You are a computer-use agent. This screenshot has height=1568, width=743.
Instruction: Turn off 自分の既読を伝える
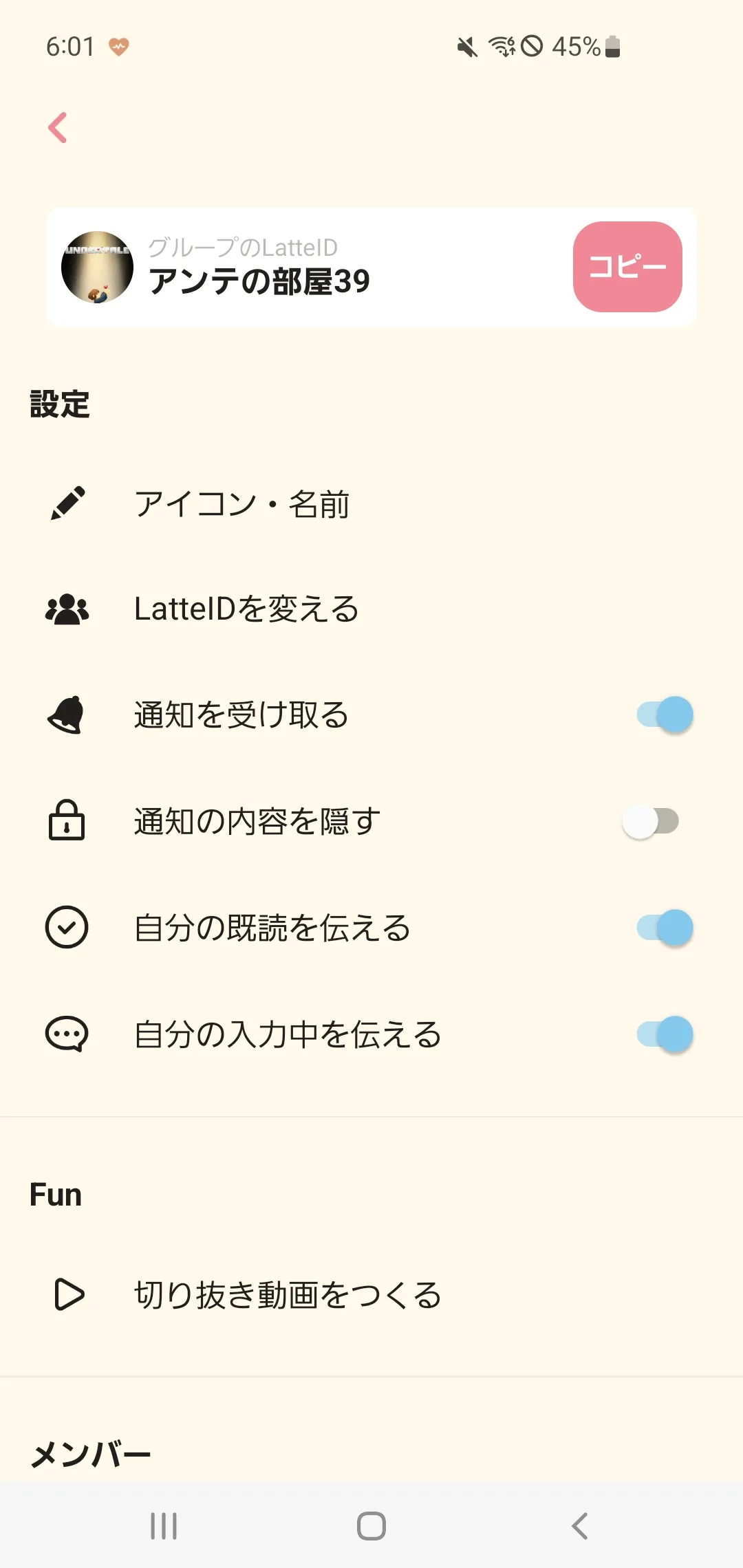point(664,928)
